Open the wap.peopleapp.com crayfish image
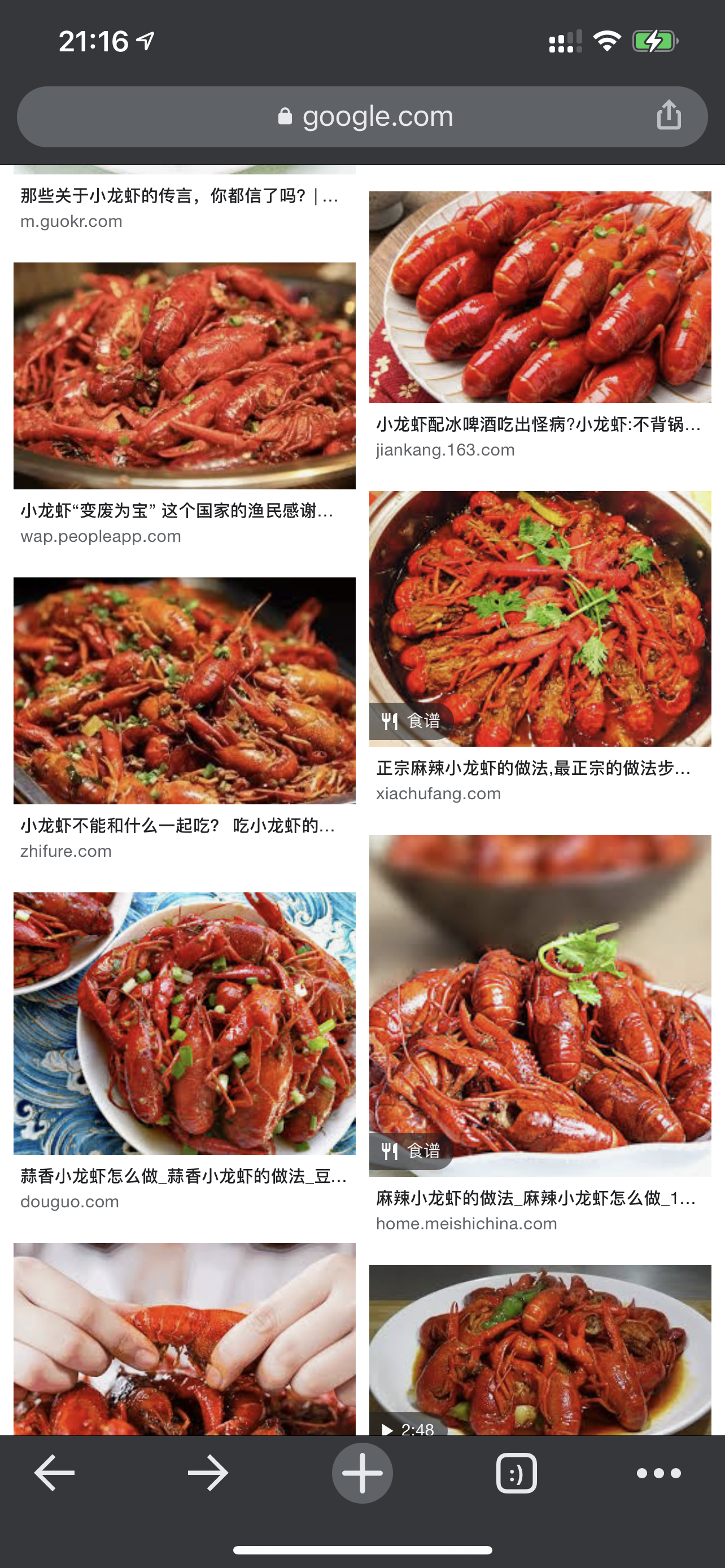The height and width of the screenshot is (1568, 725). coord(185,375)
